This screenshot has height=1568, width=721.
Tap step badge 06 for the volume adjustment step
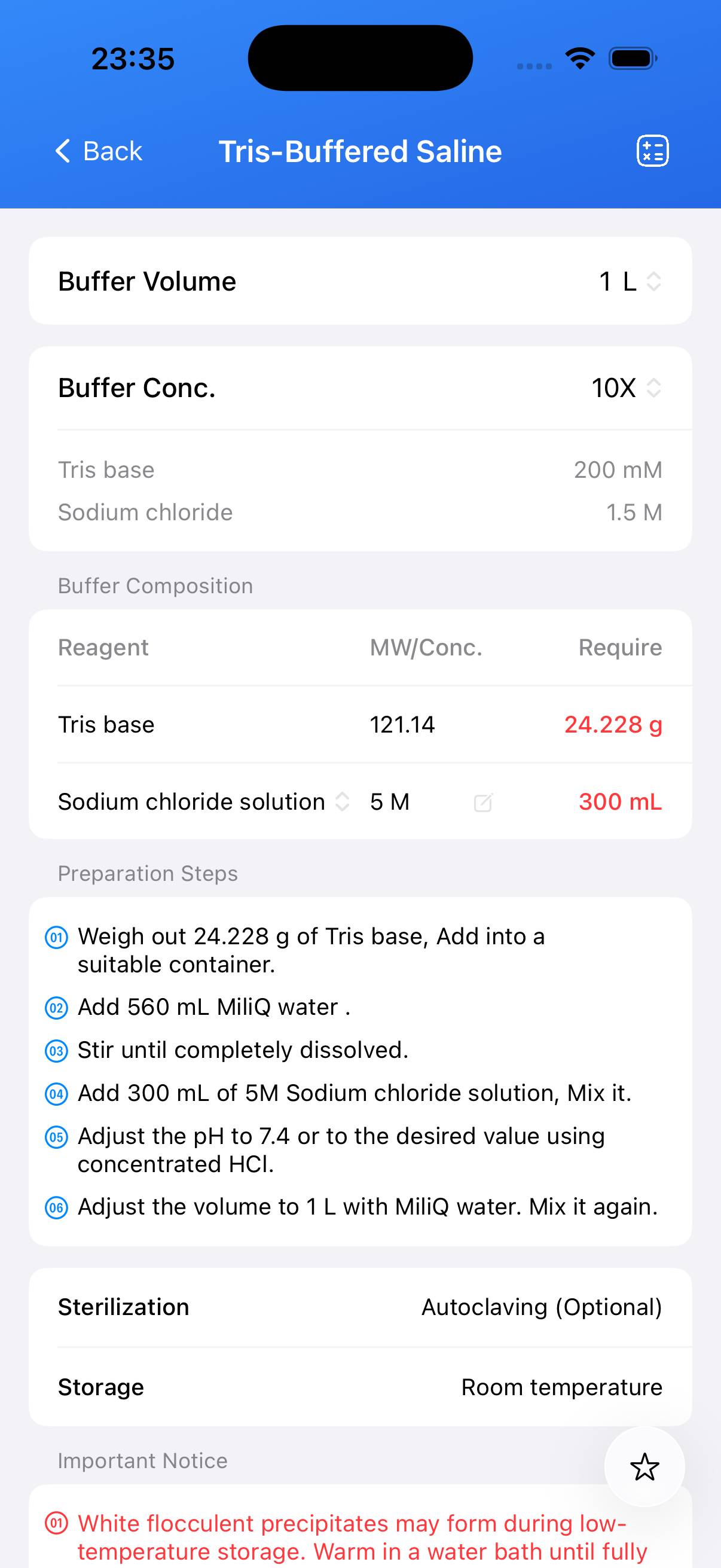click(56, 1206)
